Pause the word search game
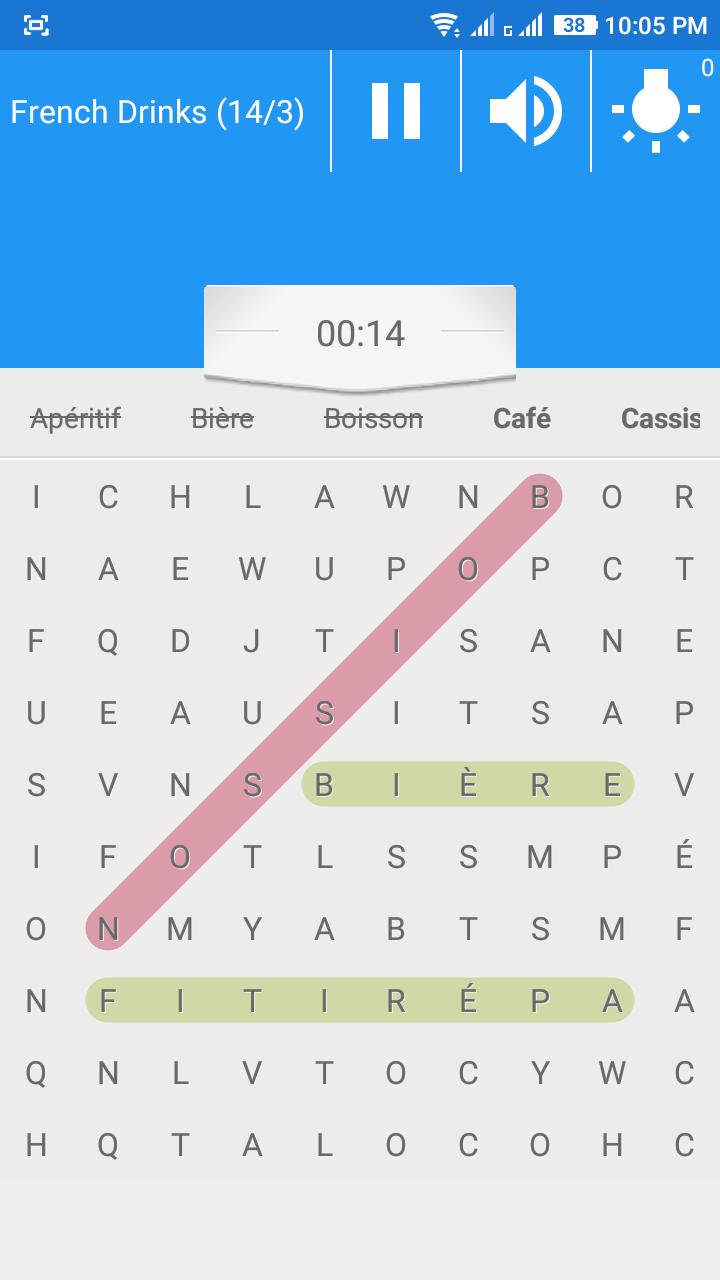720x1280 pixels. coord(396,111)
